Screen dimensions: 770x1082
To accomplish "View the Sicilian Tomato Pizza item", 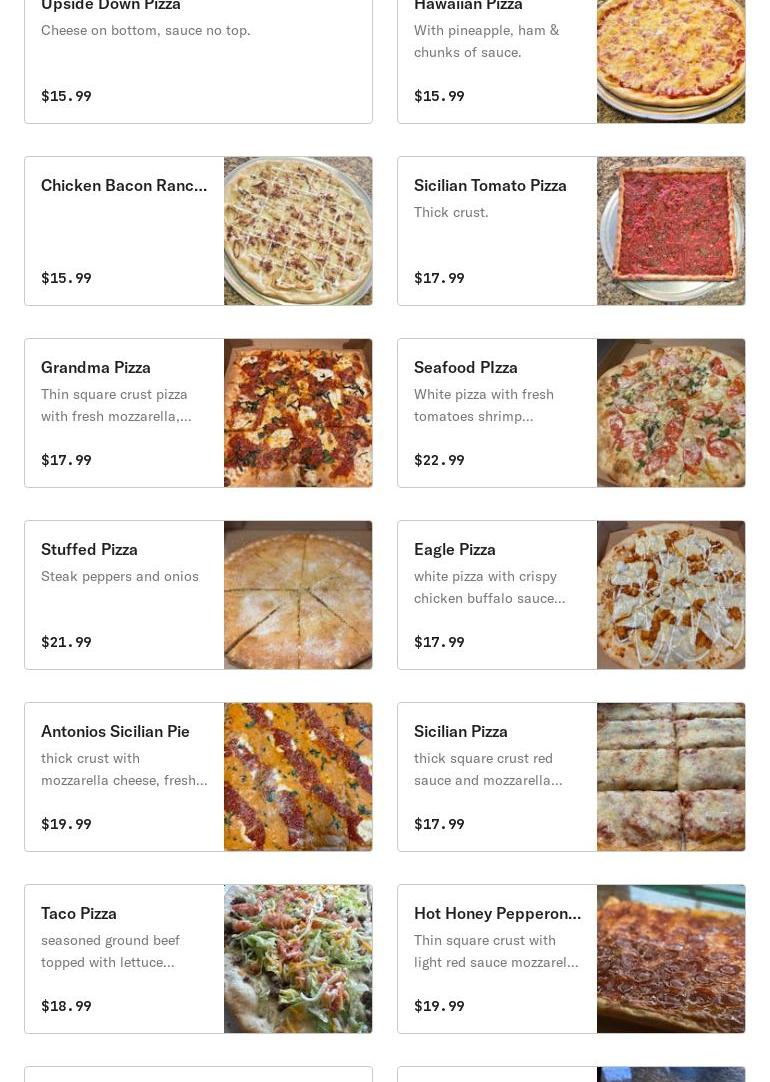I will tap(570, 231).
